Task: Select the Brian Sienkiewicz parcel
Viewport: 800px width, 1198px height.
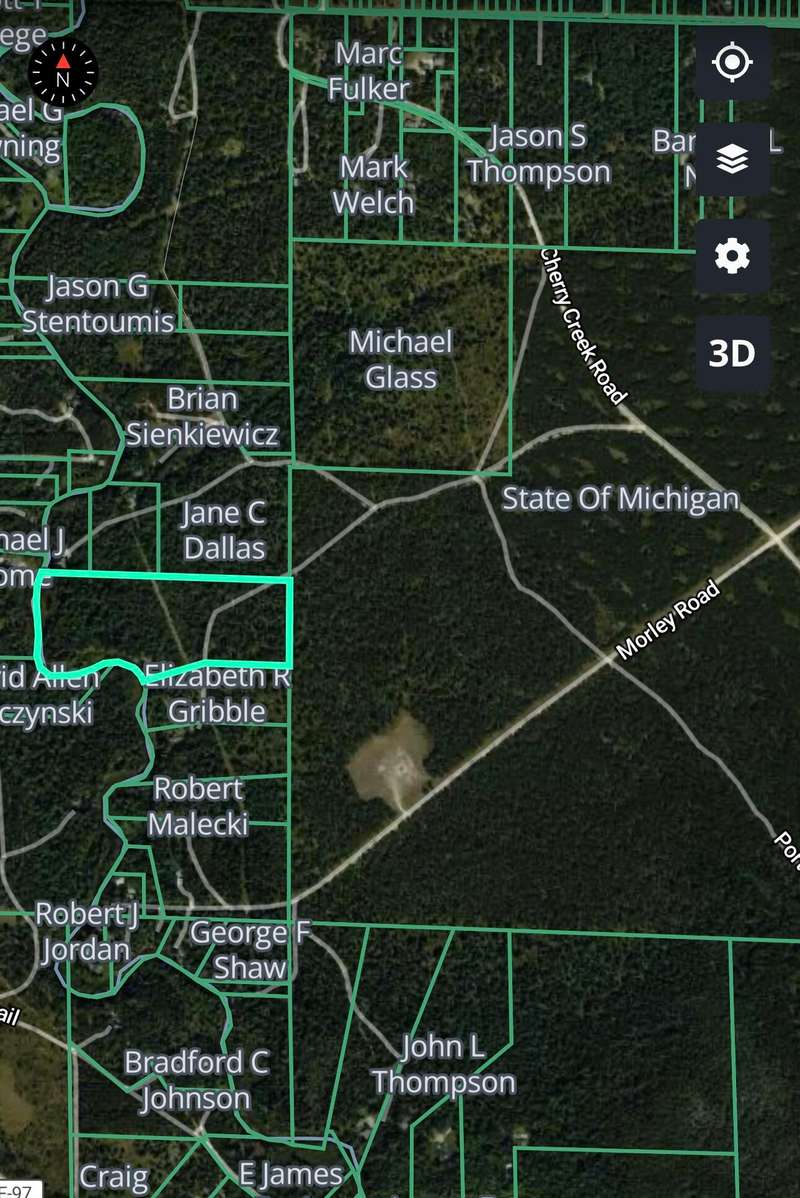Action: coord(202,416)
